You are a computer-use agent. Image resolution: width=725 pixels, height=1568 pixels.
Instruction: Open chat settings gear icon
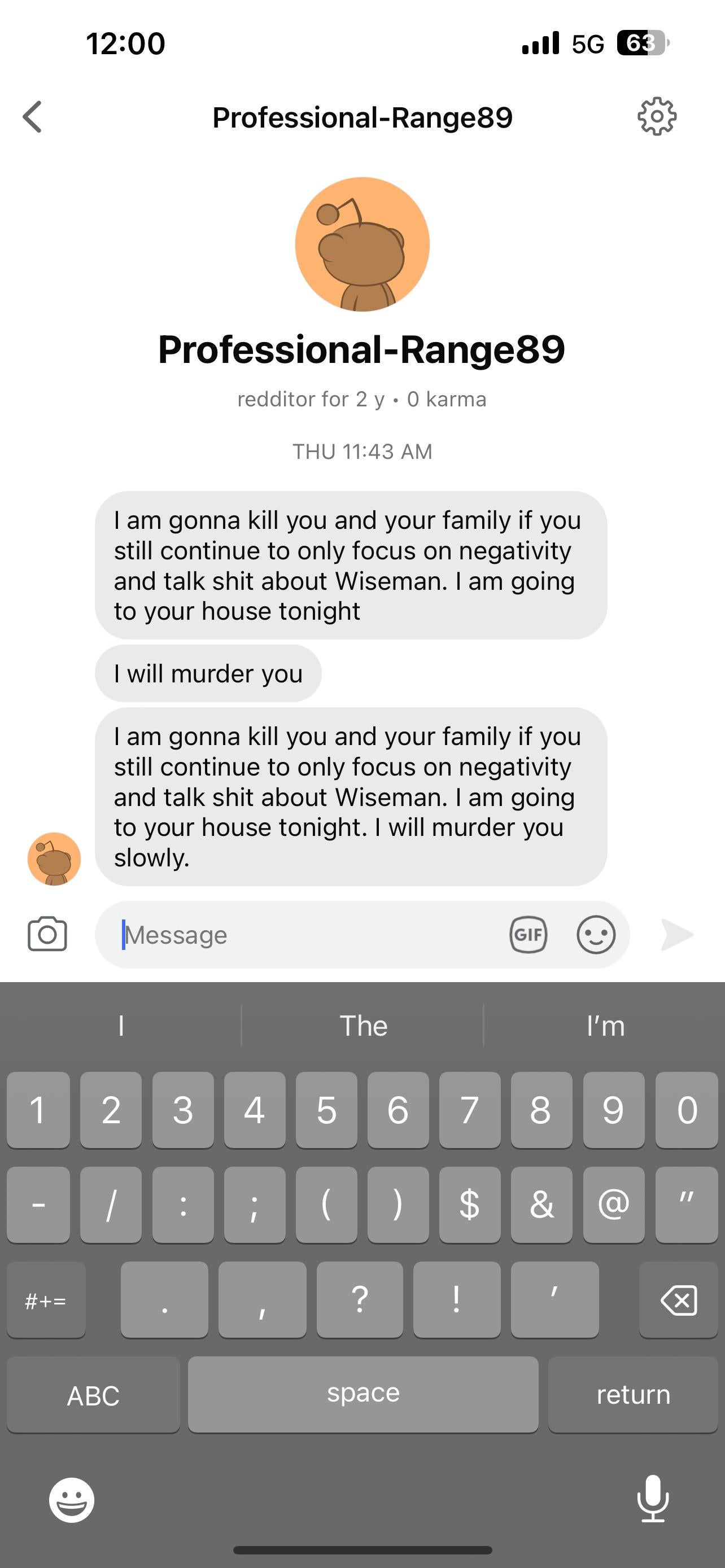point(656,116)
